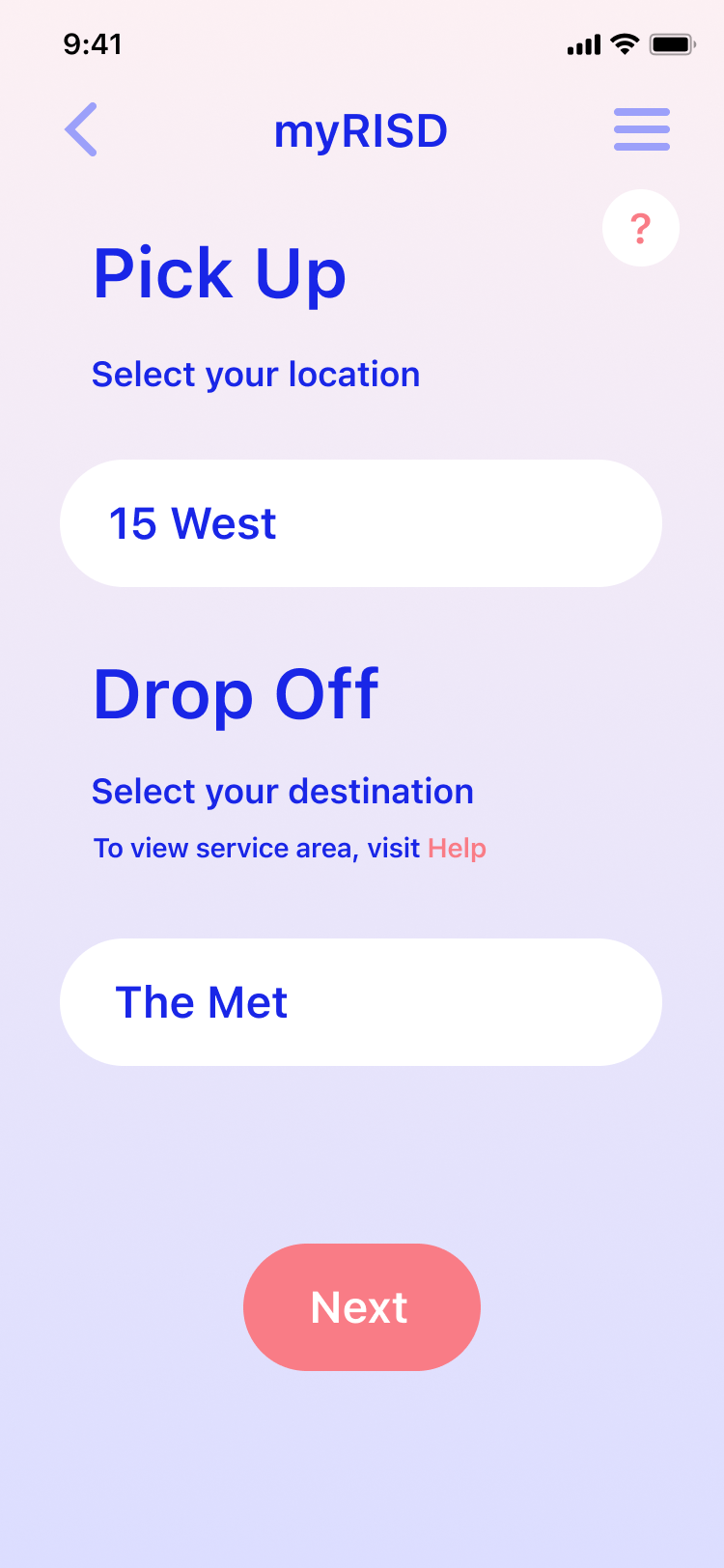This screenshot has width=724, height=1568.
Task: Open the question mark help button
Action: click(641, 228)
